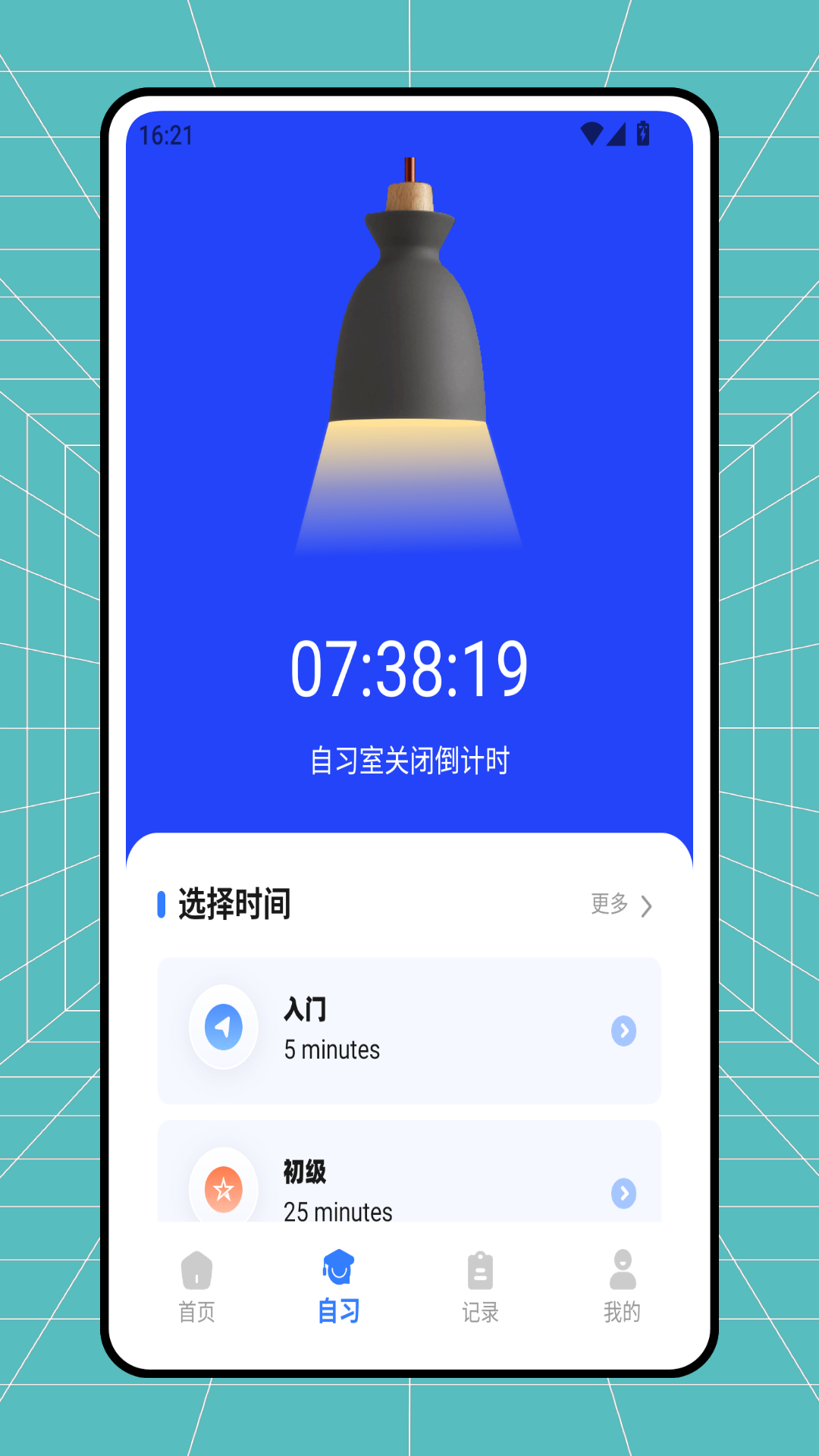Switch to the 记录 tab

click(480, 1282)
